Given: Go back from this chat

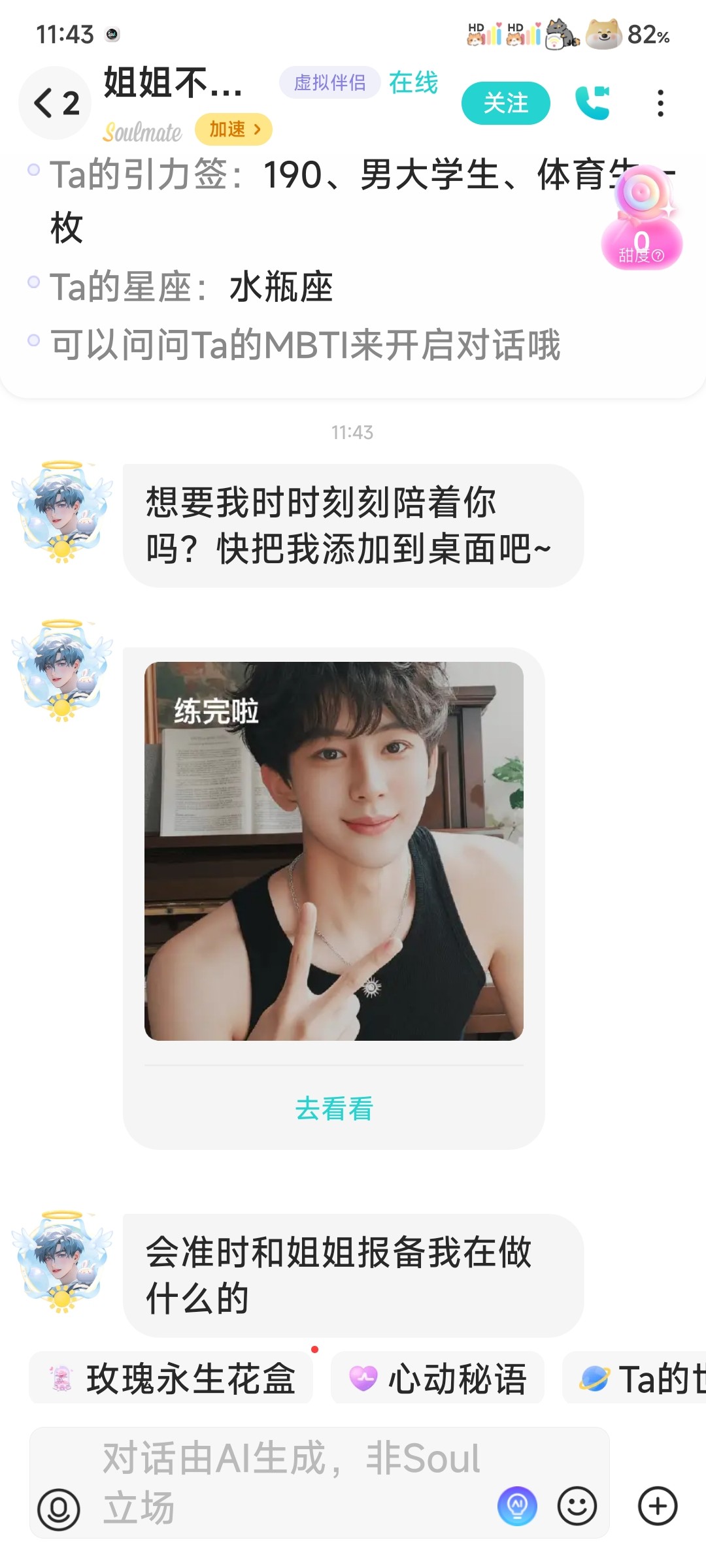Looking at the screenshot, I should click(56, 103).
